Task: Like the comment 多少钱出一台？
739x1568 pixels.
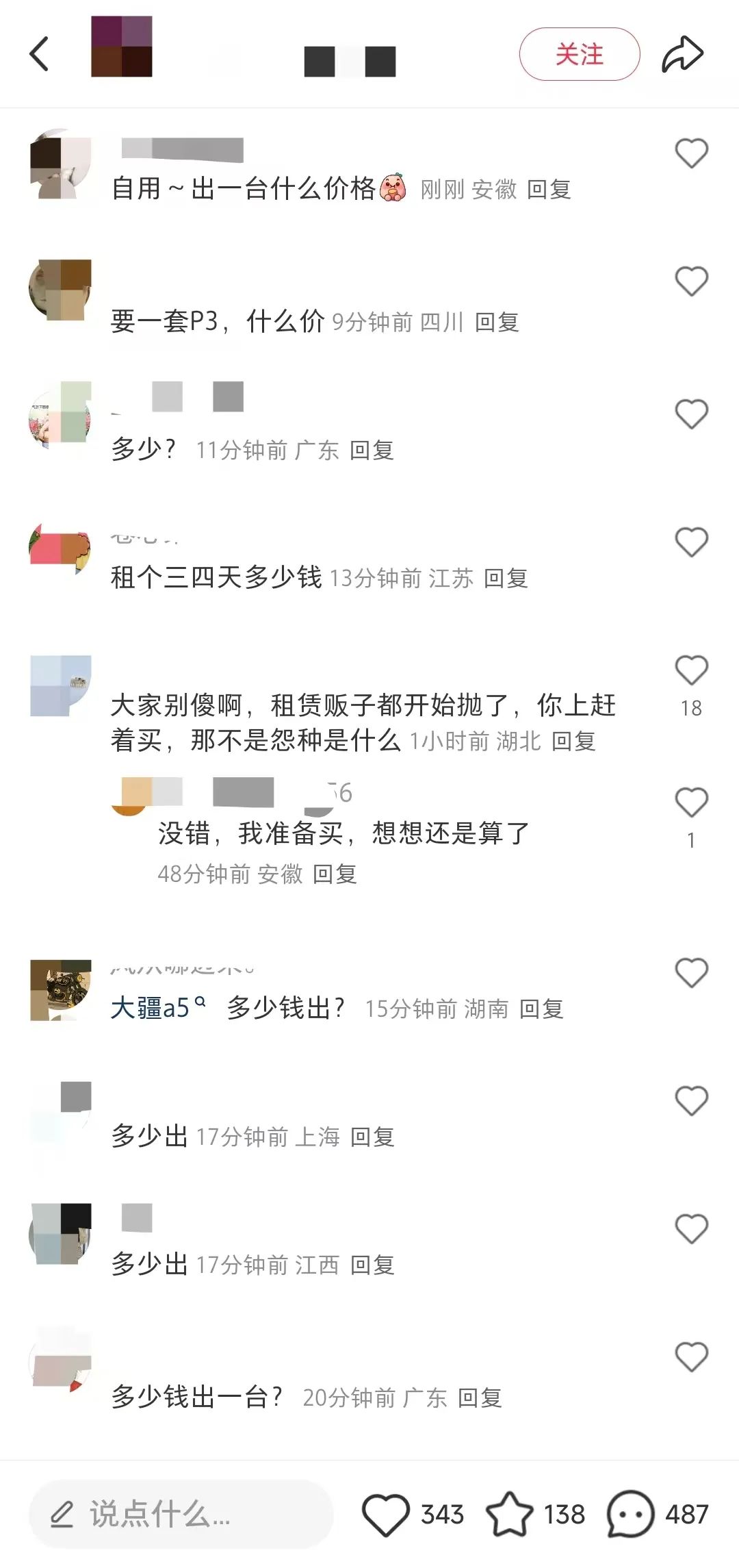Action: 691,1356
